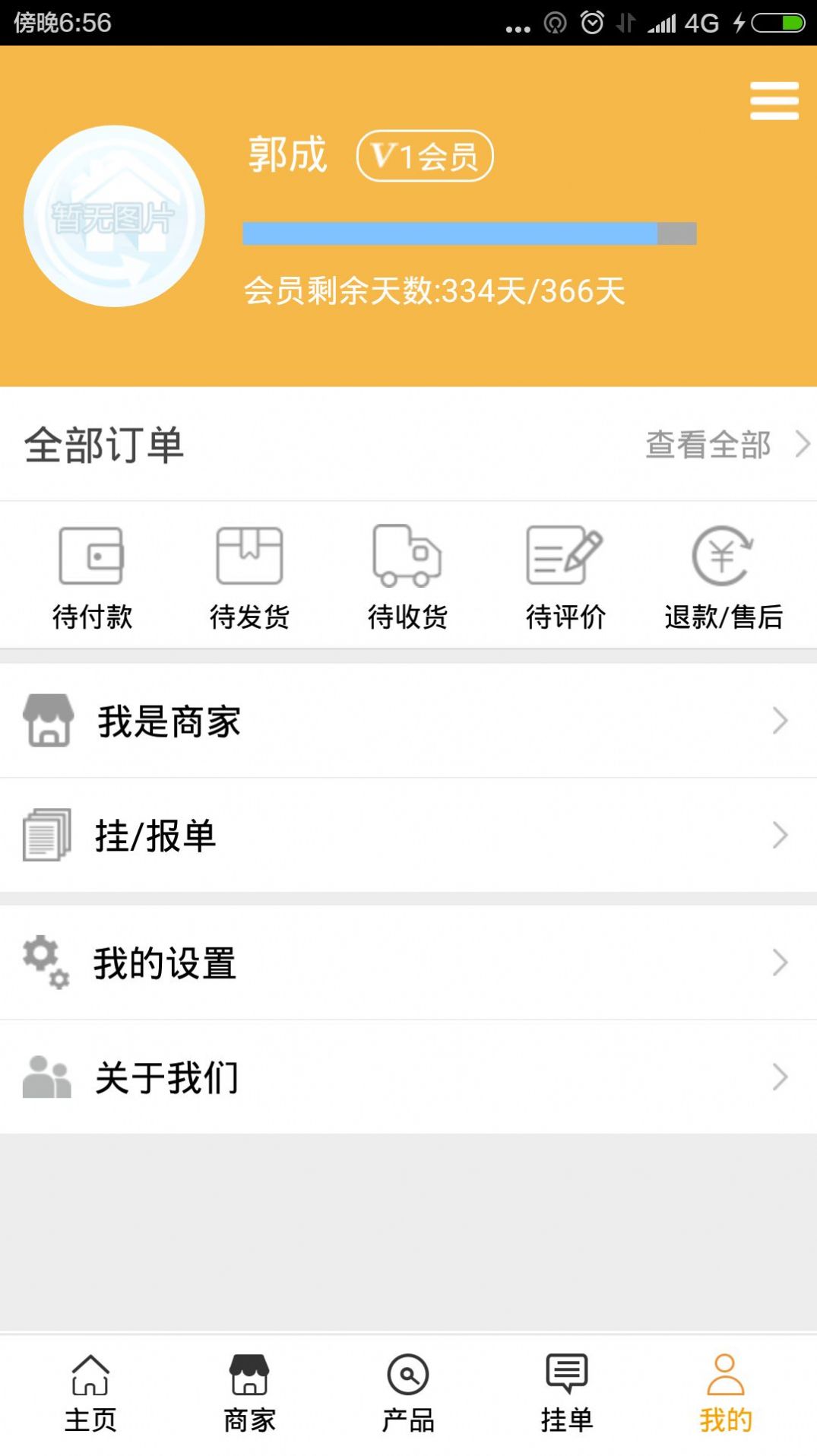Open the hamburger menu at top right
This screenshot has height=1456, width=817.
coord(774,100)
